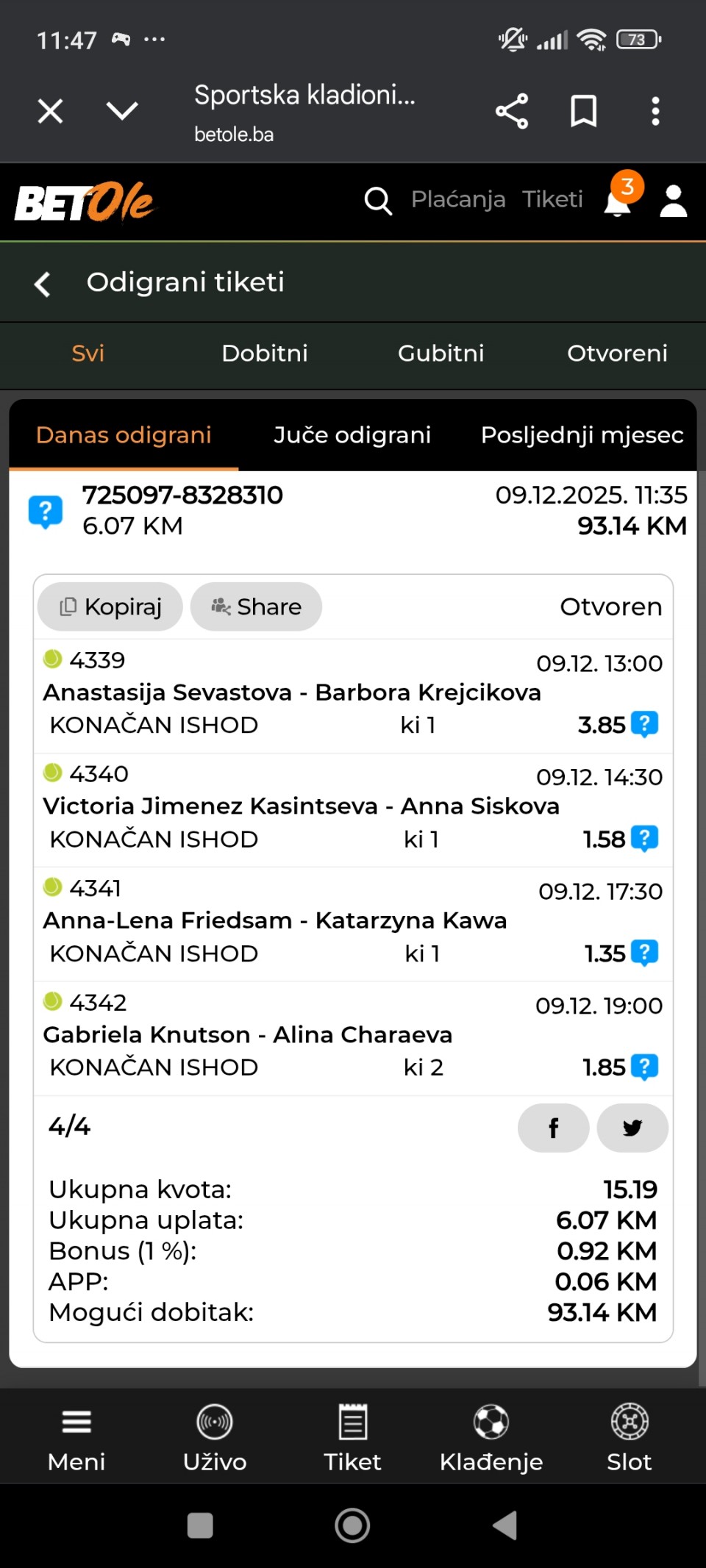Select the Juče odigrani tab
This screenshot has width=706, height=1568.
pos(352,435)
